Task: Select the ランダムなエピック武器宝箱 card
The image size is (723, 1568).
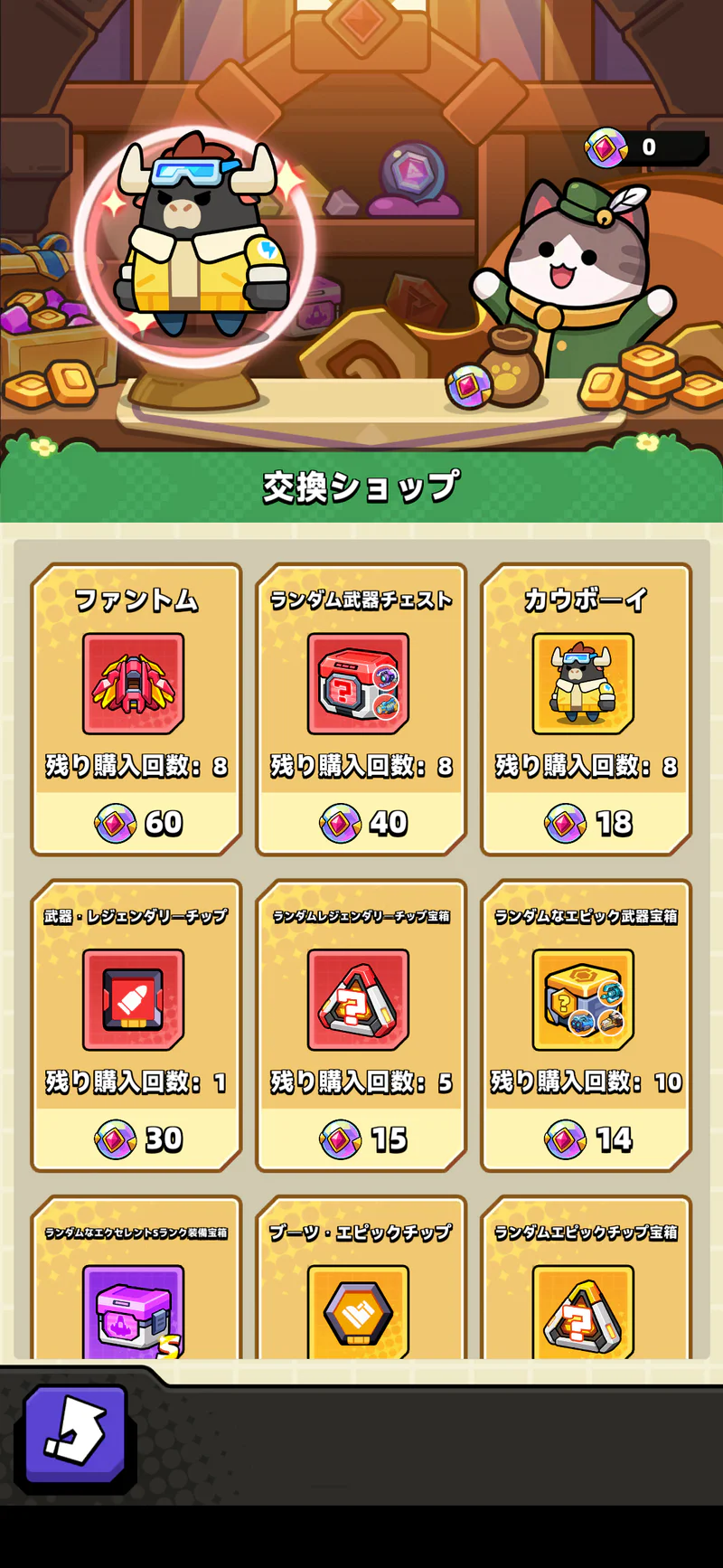Action: [586, 1025]
